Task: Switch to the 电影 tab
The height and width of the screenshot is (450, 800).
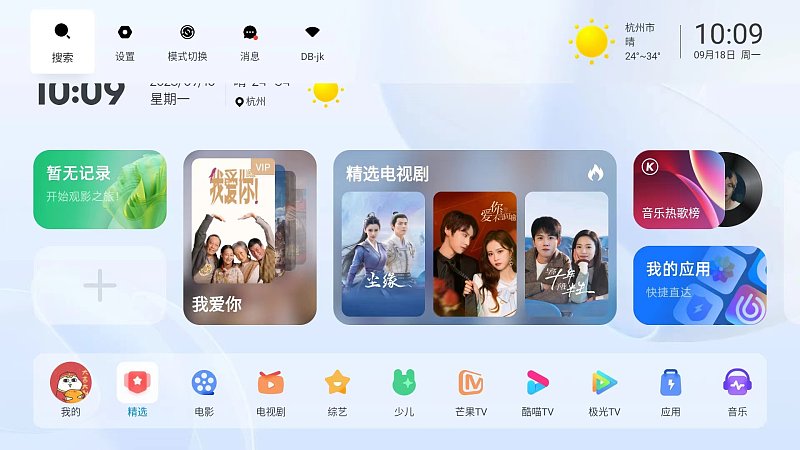Action: (204, 390)
